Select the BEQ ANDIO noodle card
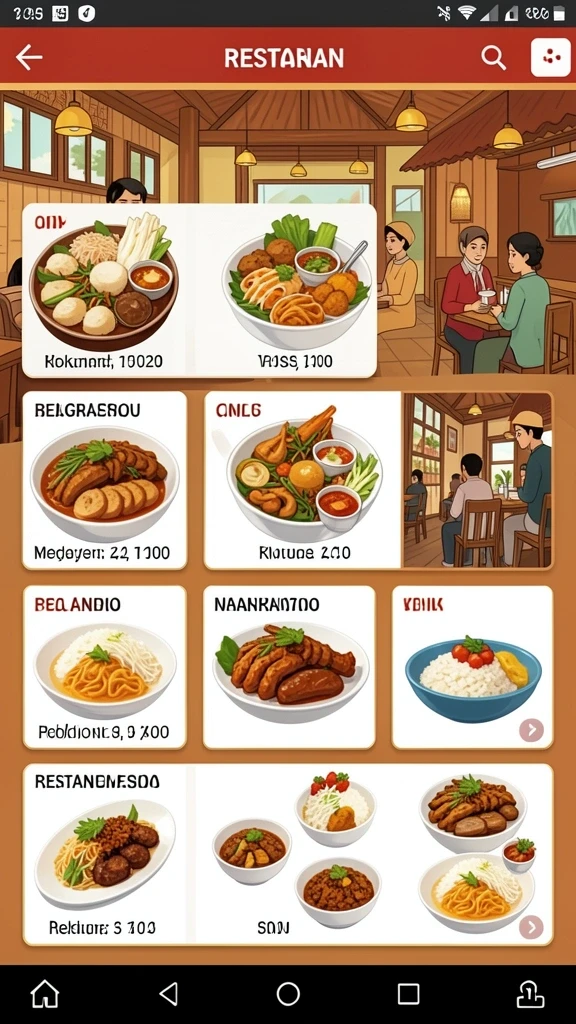The height and width of the screenshot is (1024, 576). (104, 667)
